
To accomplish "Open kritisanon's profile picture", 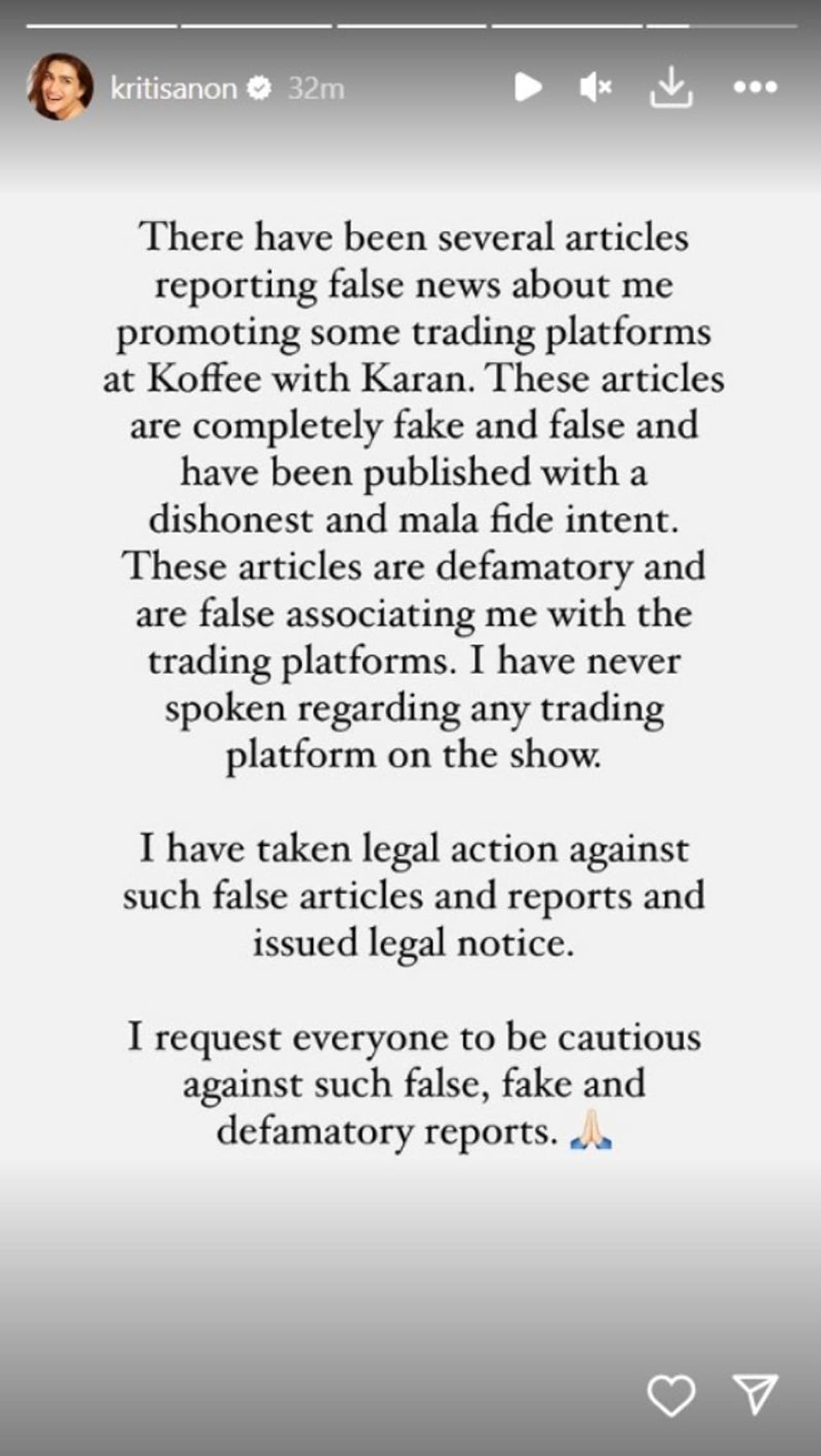I will point(60,87).
